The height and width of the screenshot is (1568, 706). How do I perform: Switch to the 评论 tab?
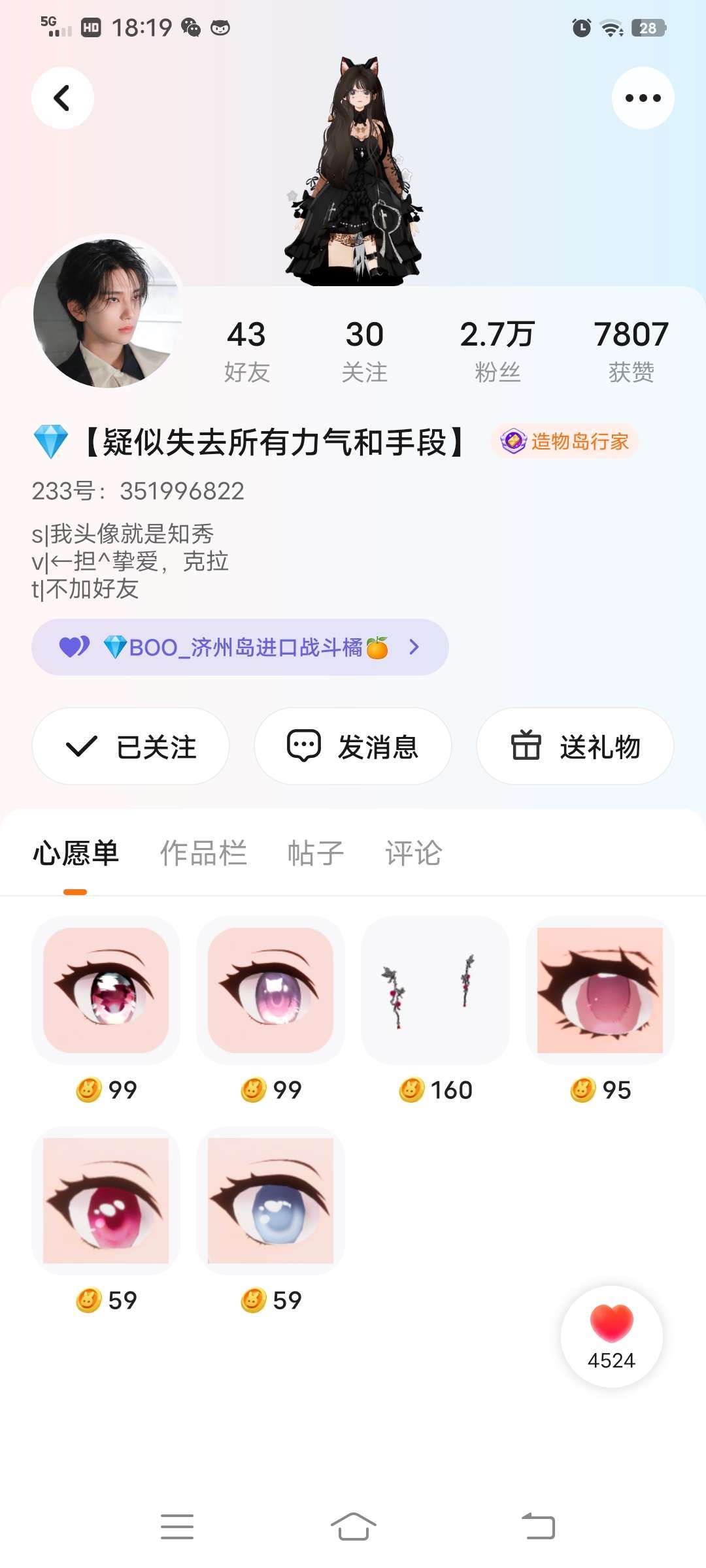tap(413, 853)
